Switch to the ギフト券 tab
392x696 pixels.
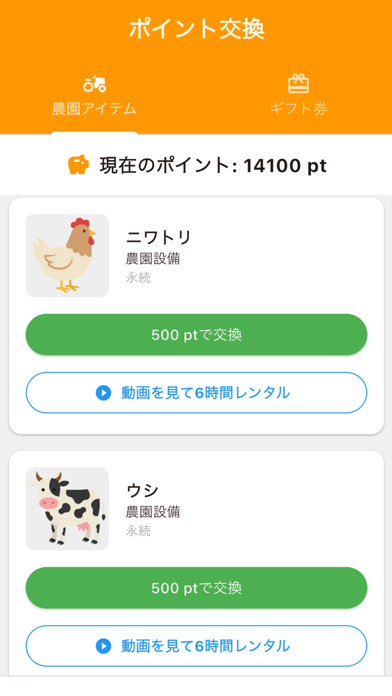[298, 95]
